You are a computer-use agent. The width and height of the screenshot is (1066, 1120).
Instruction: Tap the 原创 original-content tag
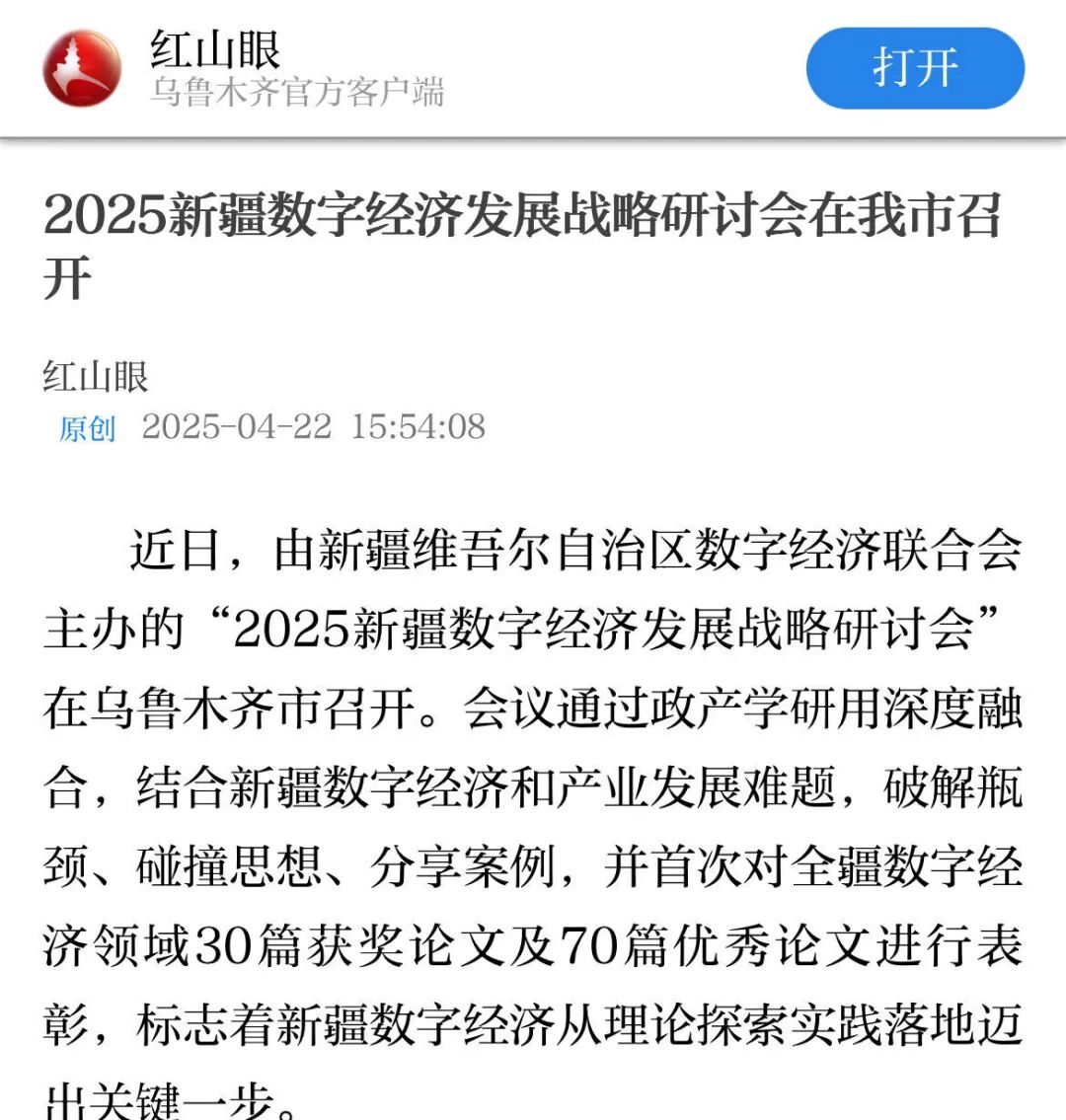tap(87, 428)
